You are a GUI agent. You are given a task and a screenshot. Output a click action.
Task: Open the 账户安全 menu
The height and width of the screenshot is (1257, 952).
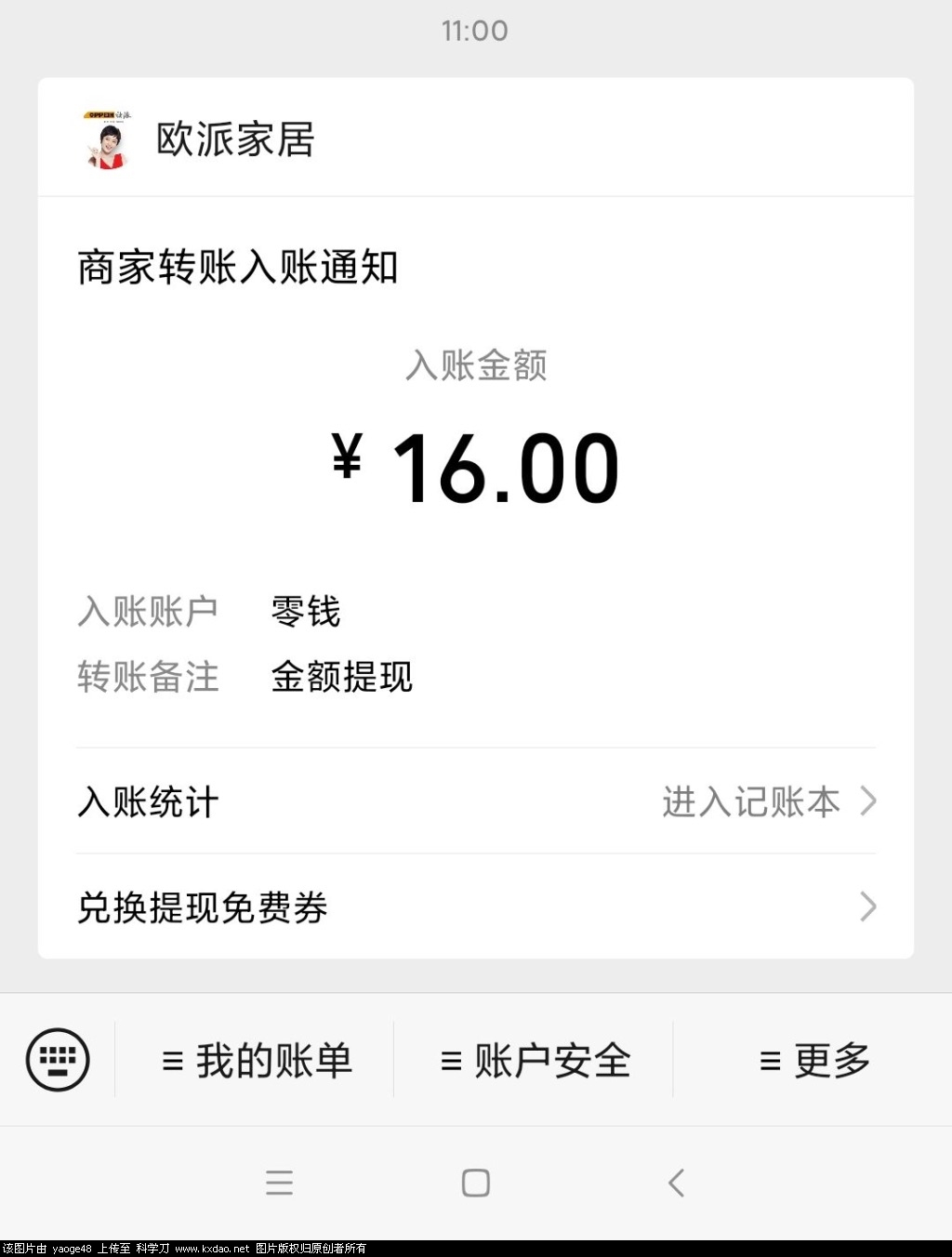(x=535, y=1061)
